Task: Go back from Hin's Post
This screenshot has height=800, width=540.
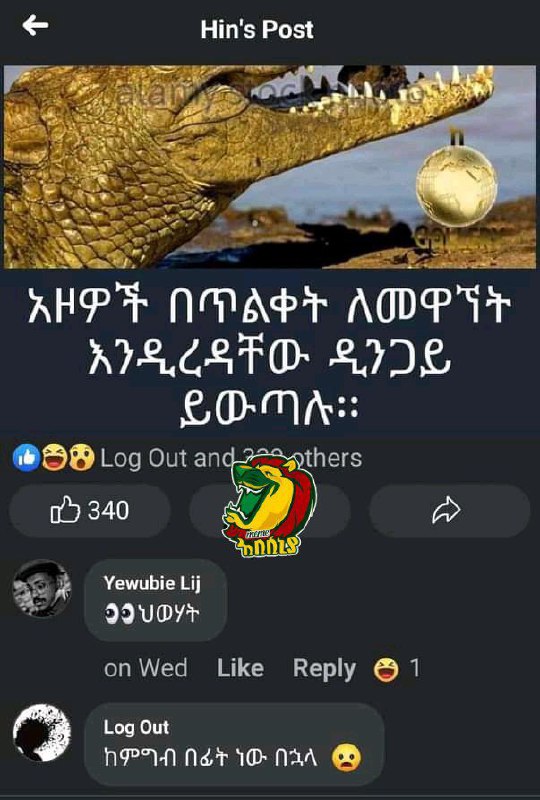Action: tap(35, 26)
